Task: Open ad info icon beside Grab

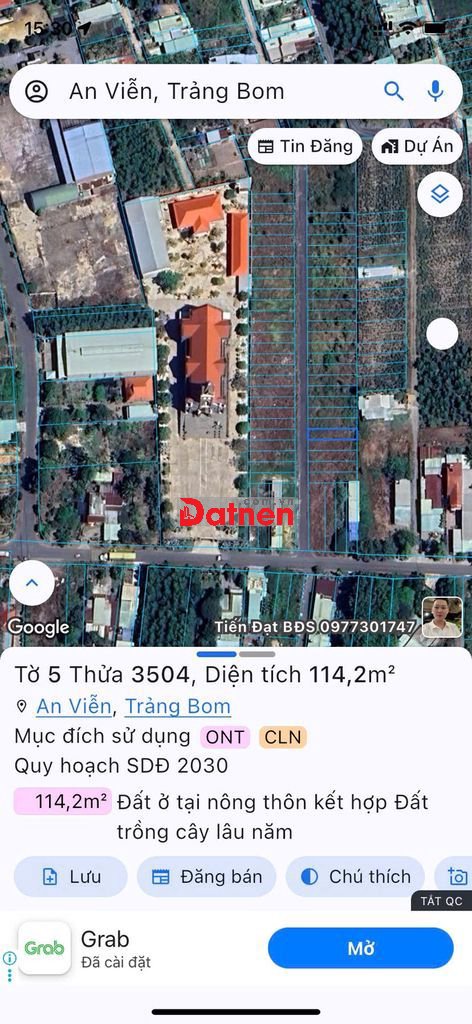Action: pyautogui.click(x=9, y=958)
